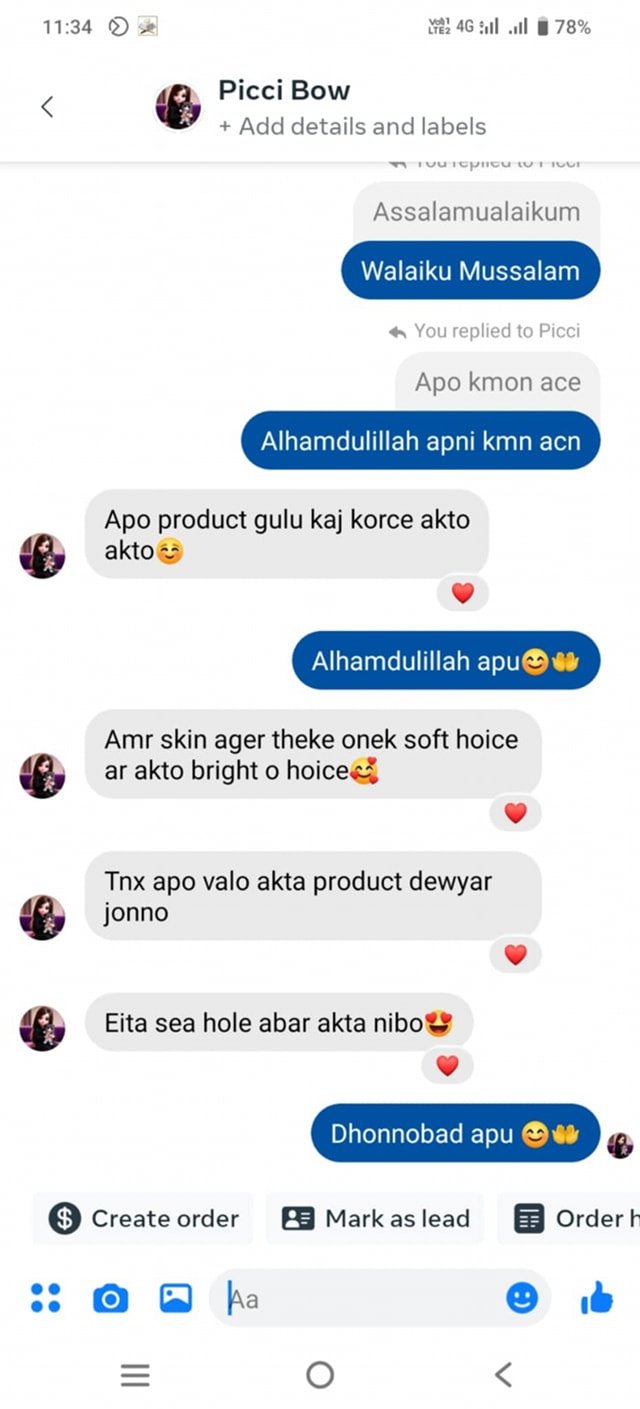Go back from the Picci Bow chat
This screenshot has height=1409, width=640.
coord(47,107)
